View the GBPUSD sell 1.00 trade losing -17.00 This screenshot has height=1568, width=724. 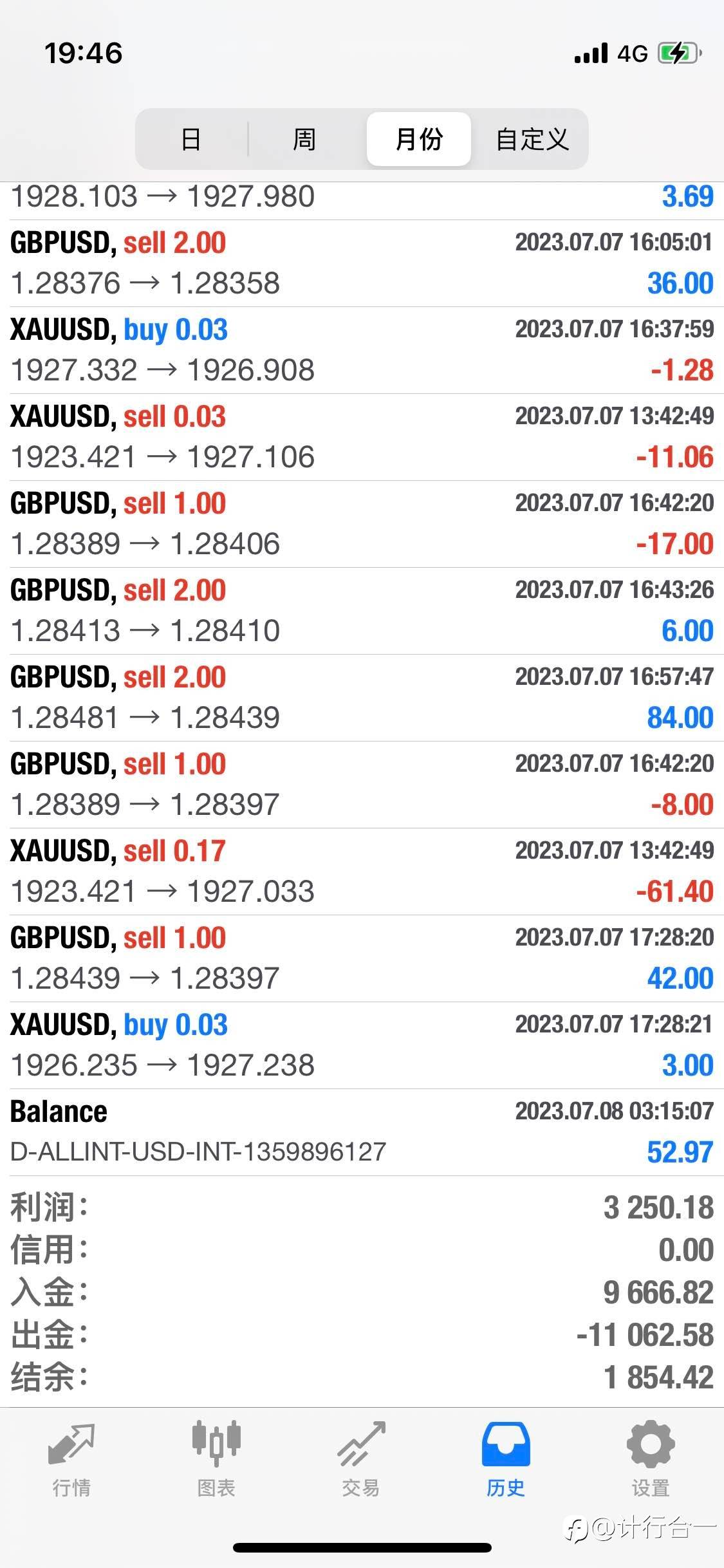pos(362,524)
